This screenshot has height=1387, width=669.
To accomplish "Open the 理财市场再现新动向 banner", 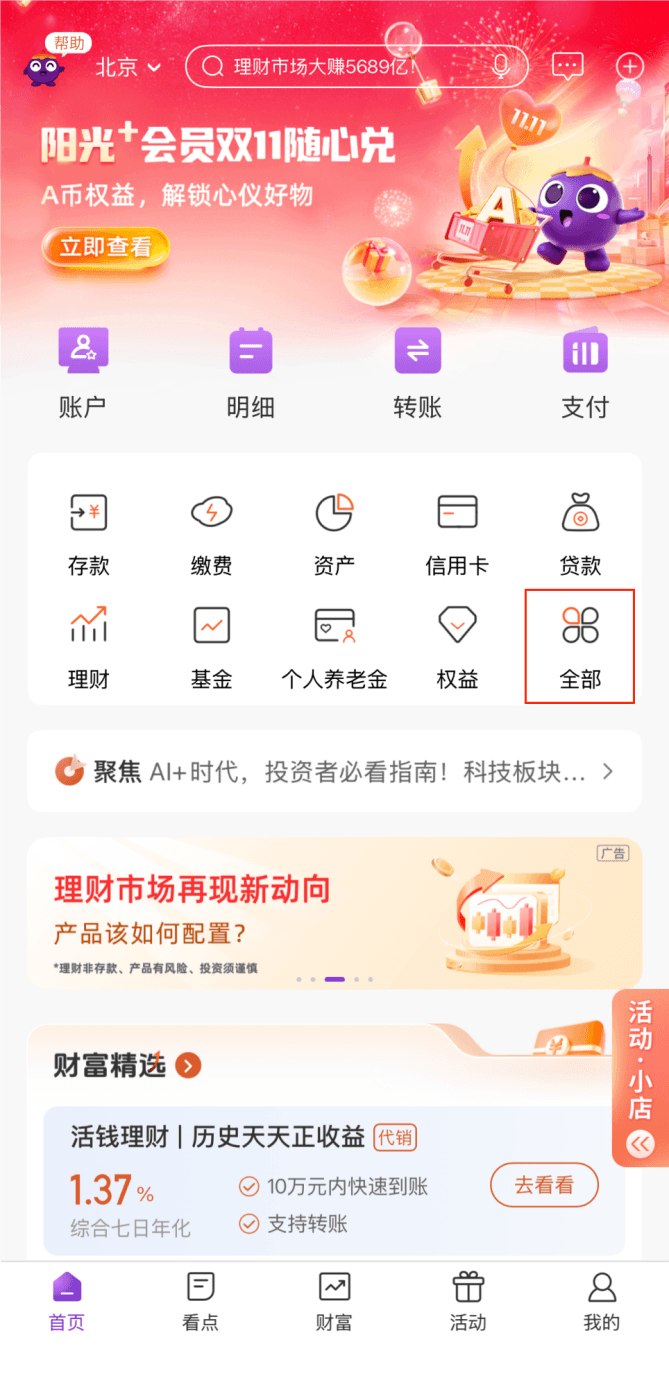I will click(334, 913).
